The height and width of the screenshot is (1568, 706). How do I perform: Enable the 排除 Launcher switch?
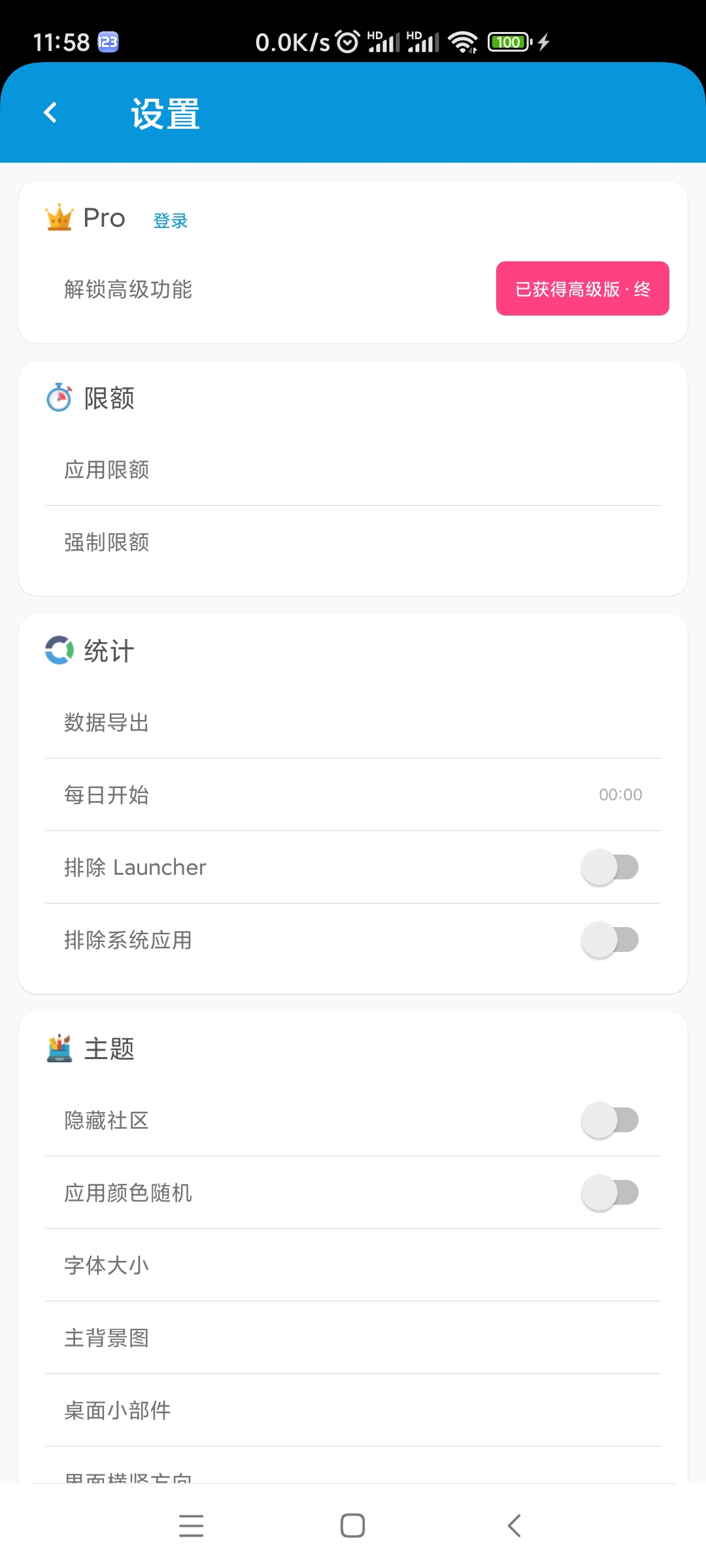click(610, 868)
